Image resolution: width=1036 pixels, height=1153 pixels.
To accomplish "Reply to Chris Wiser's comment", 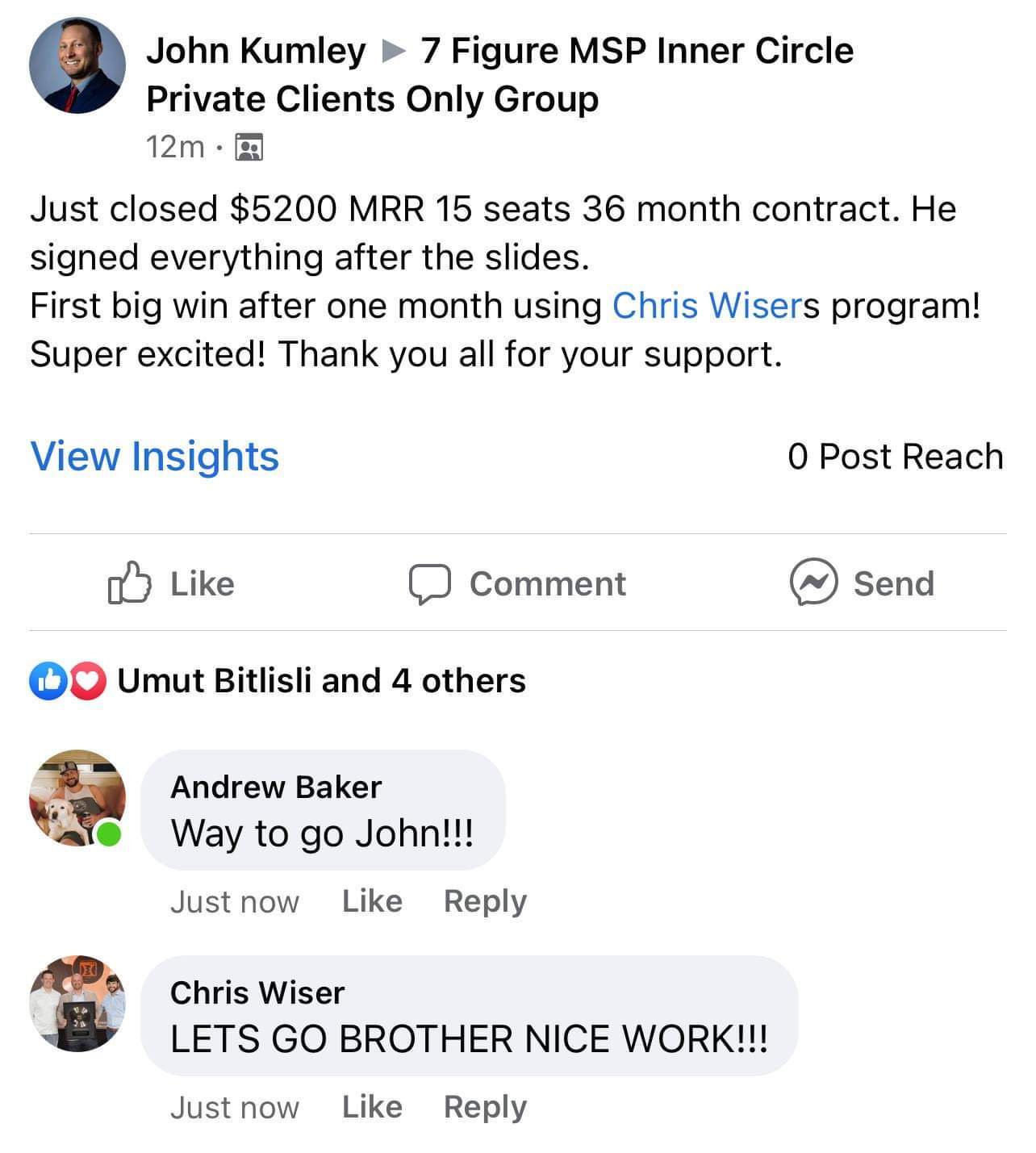I will 485,1106.
